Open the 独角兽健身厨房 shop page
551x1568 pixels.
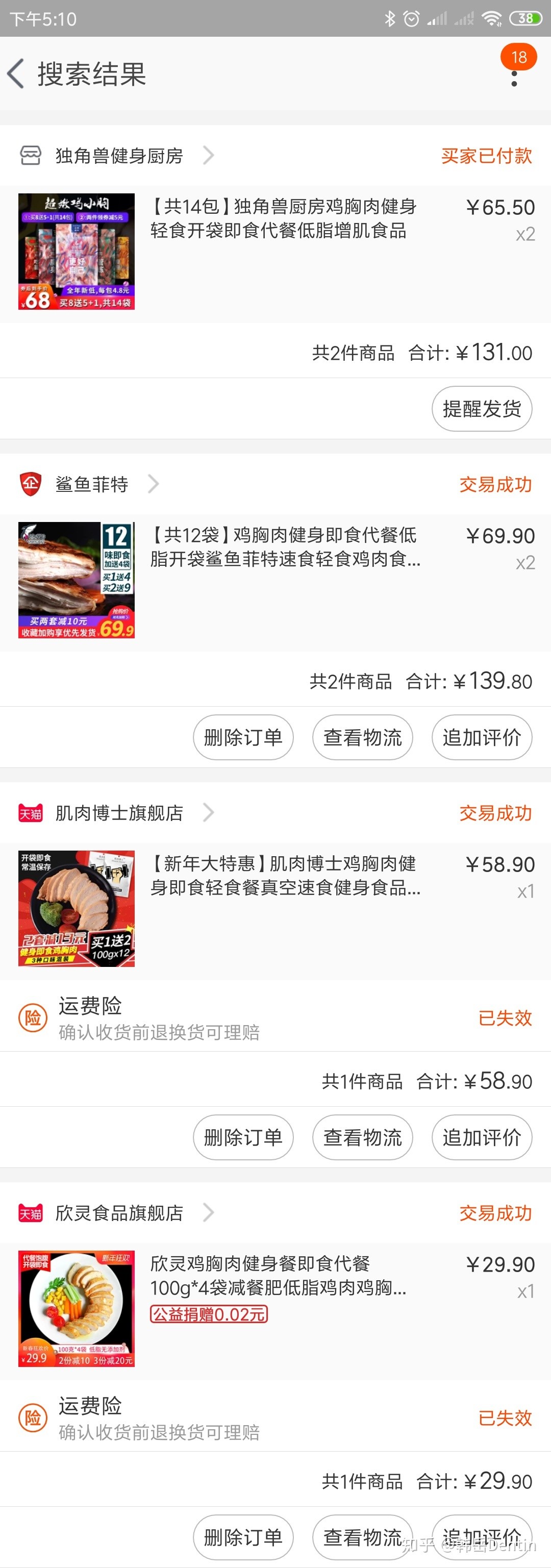(119, 156)
